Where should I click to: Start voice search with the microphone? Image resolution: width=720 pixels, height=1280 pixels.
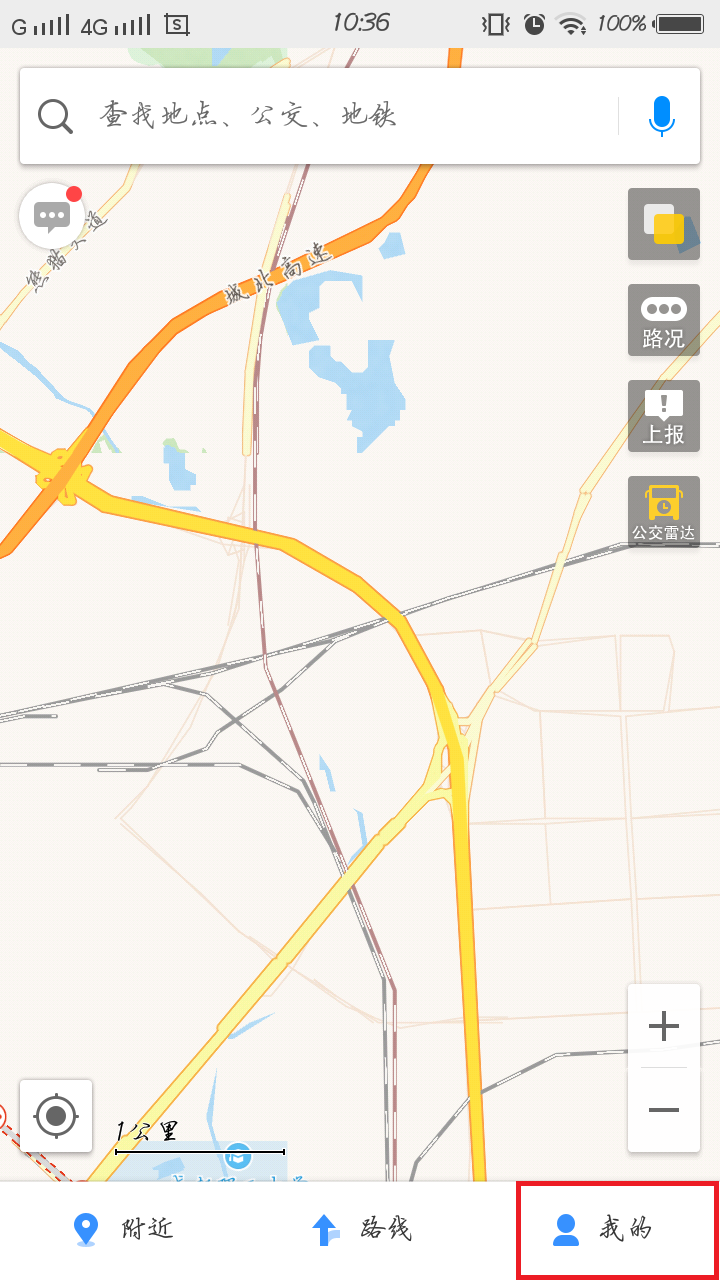click(661, 116)
